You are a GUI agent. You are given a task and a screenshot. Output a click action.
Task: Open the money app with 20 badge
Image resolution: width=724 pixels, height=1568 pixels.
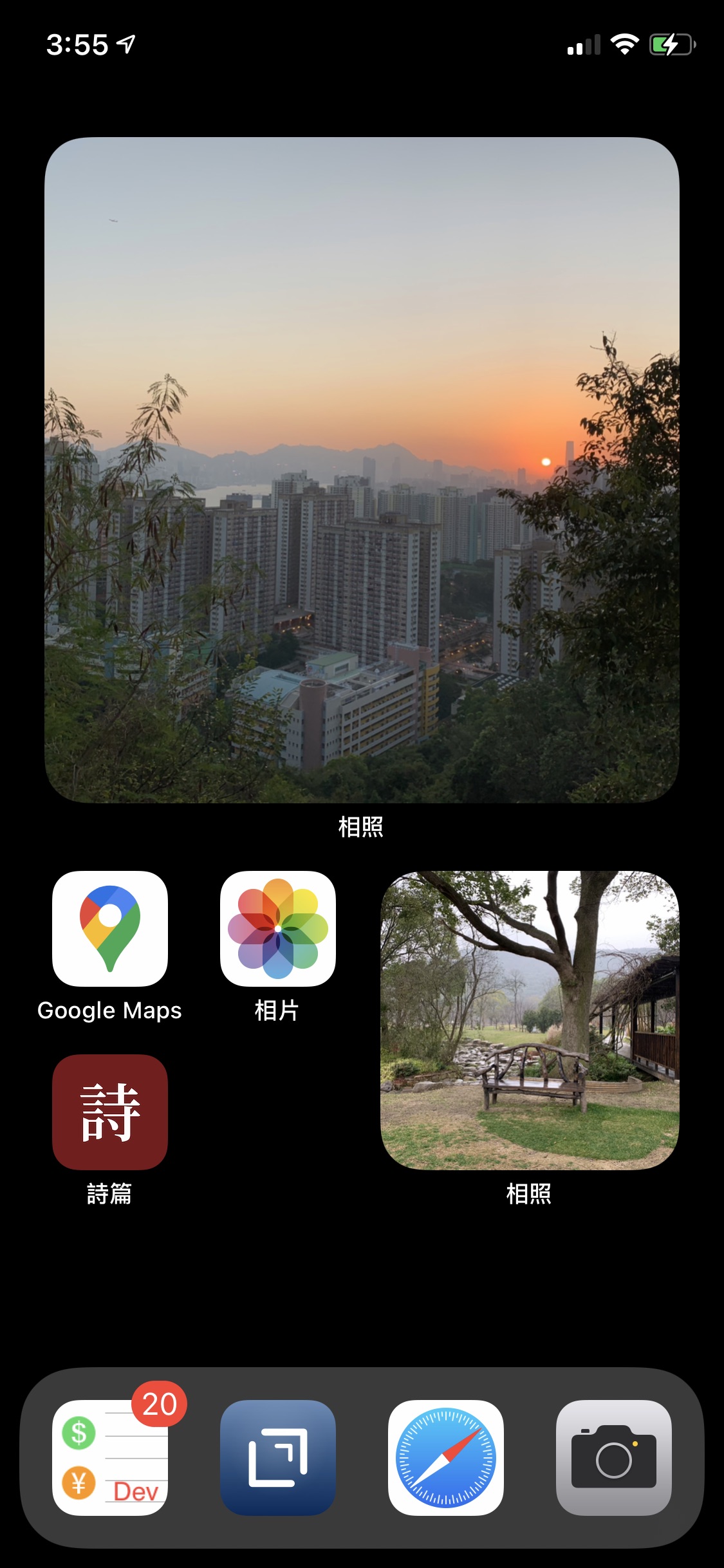(110, 1457)
